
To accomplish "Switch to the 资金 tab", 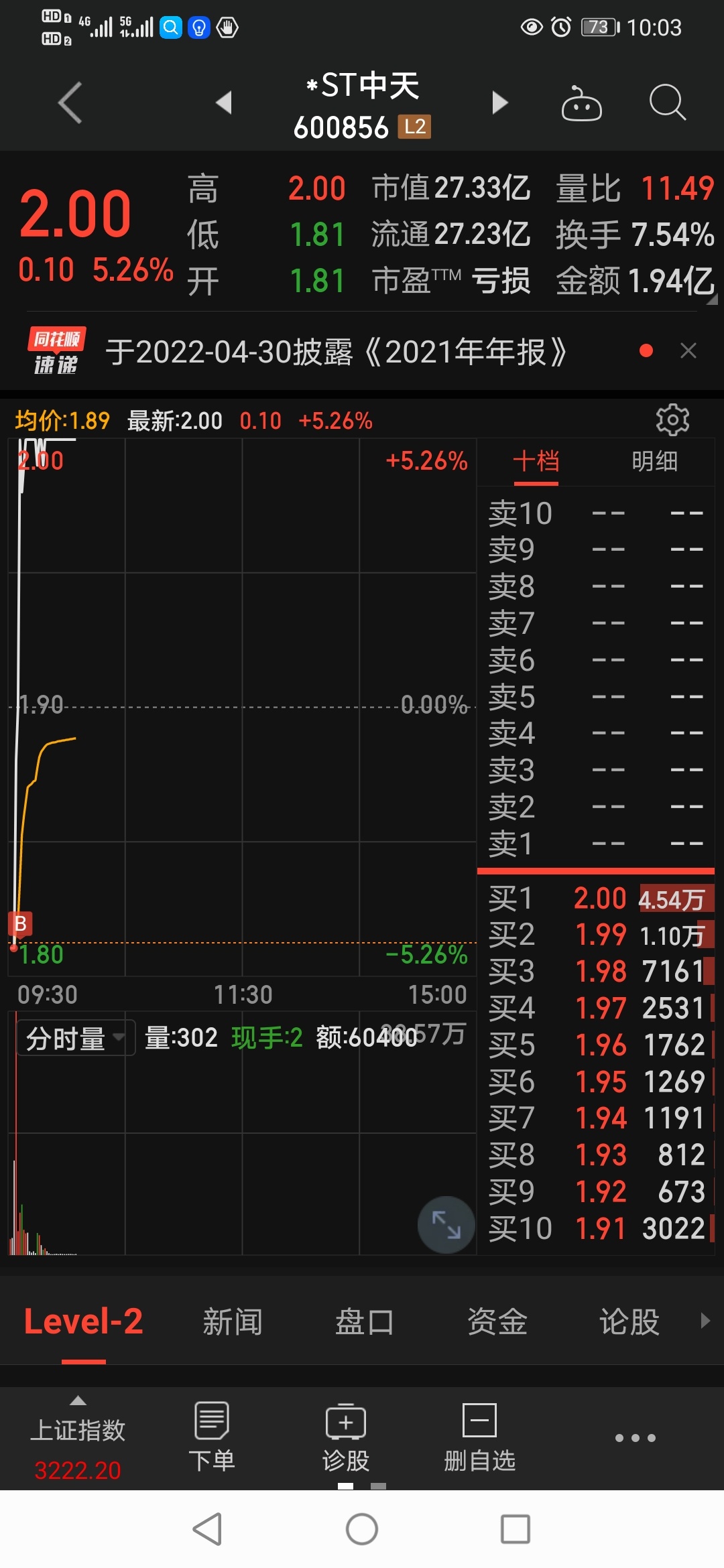I will (497, 1322).
